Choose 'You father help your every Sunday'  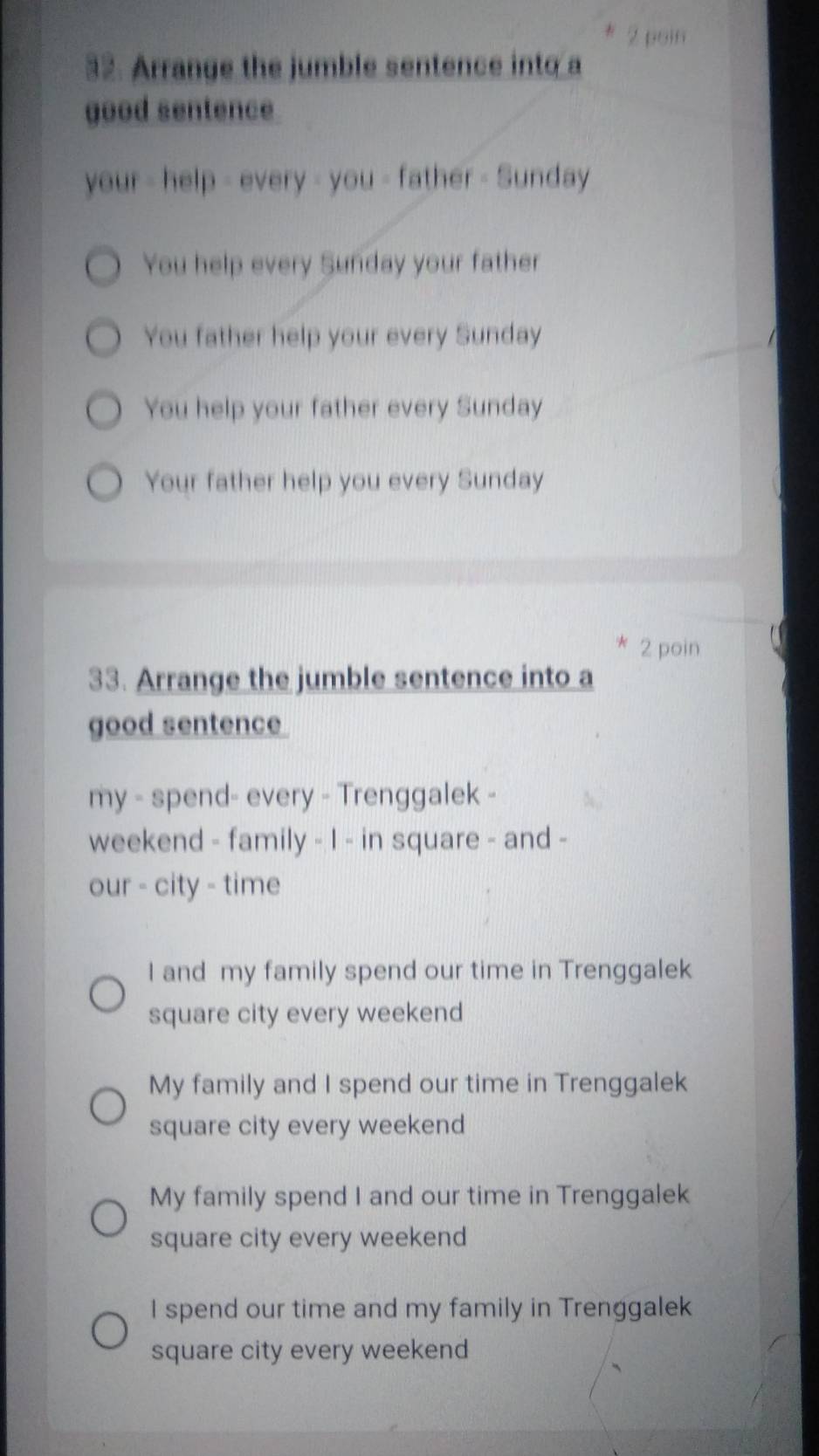(104, 340)
